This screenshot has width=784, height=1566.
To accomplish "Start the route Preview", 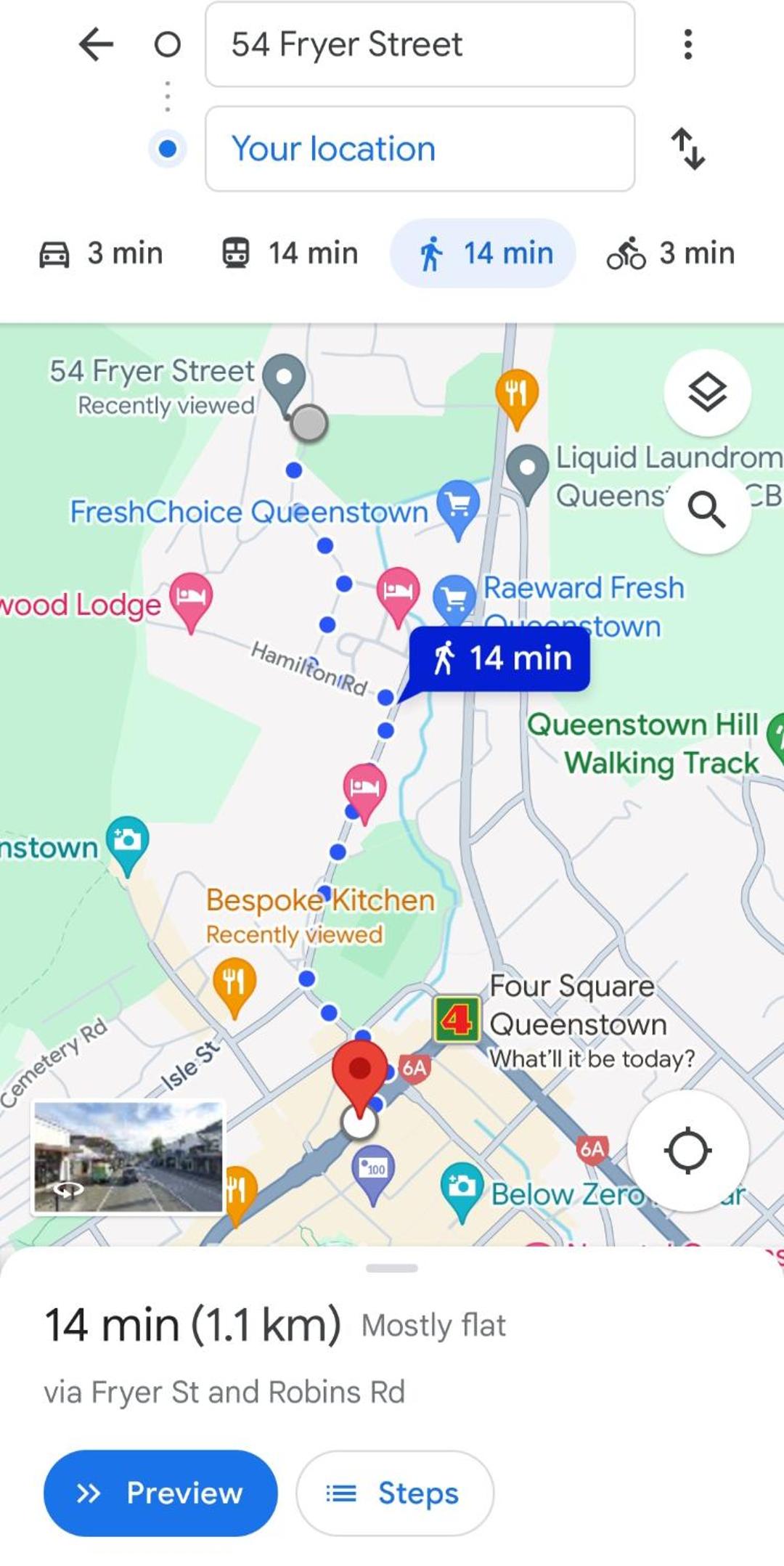I will [160, 1493].
